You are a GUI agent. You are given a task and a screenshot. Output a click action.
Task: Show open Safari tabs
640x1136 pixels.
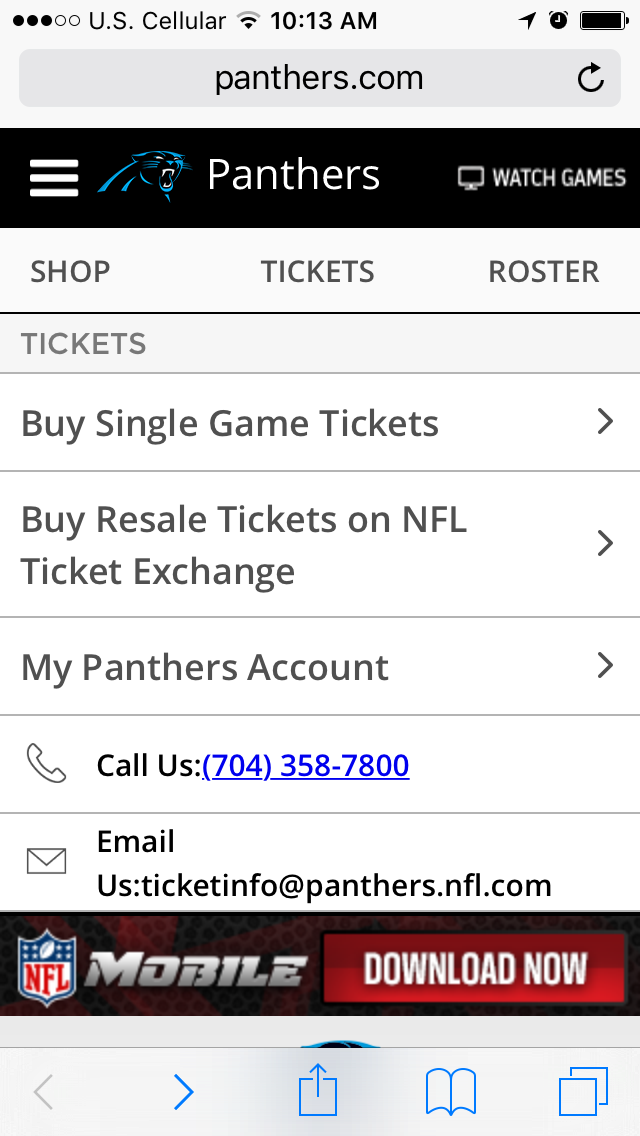point(583,1092)
